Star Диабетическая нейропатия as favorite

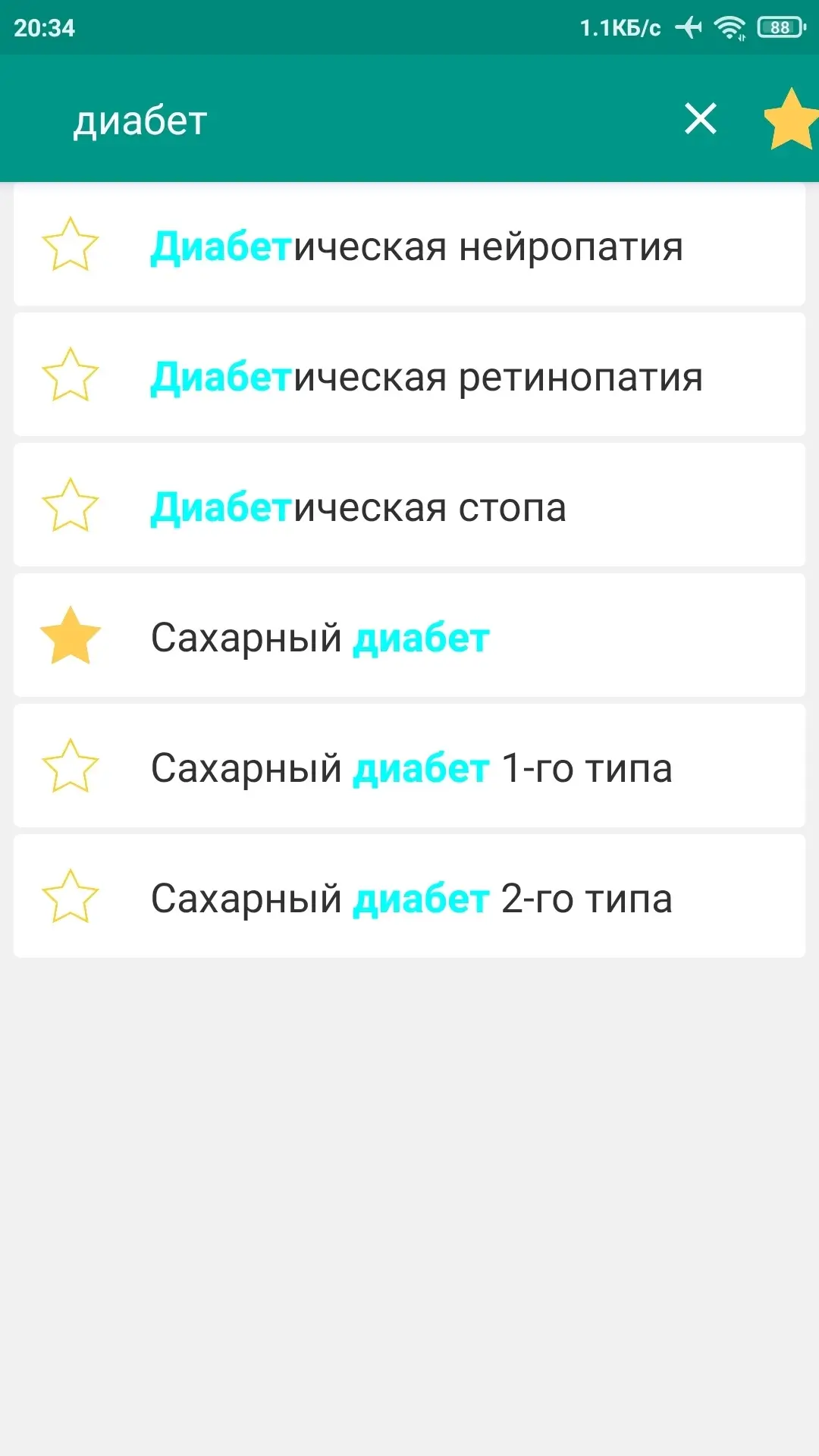70,245
